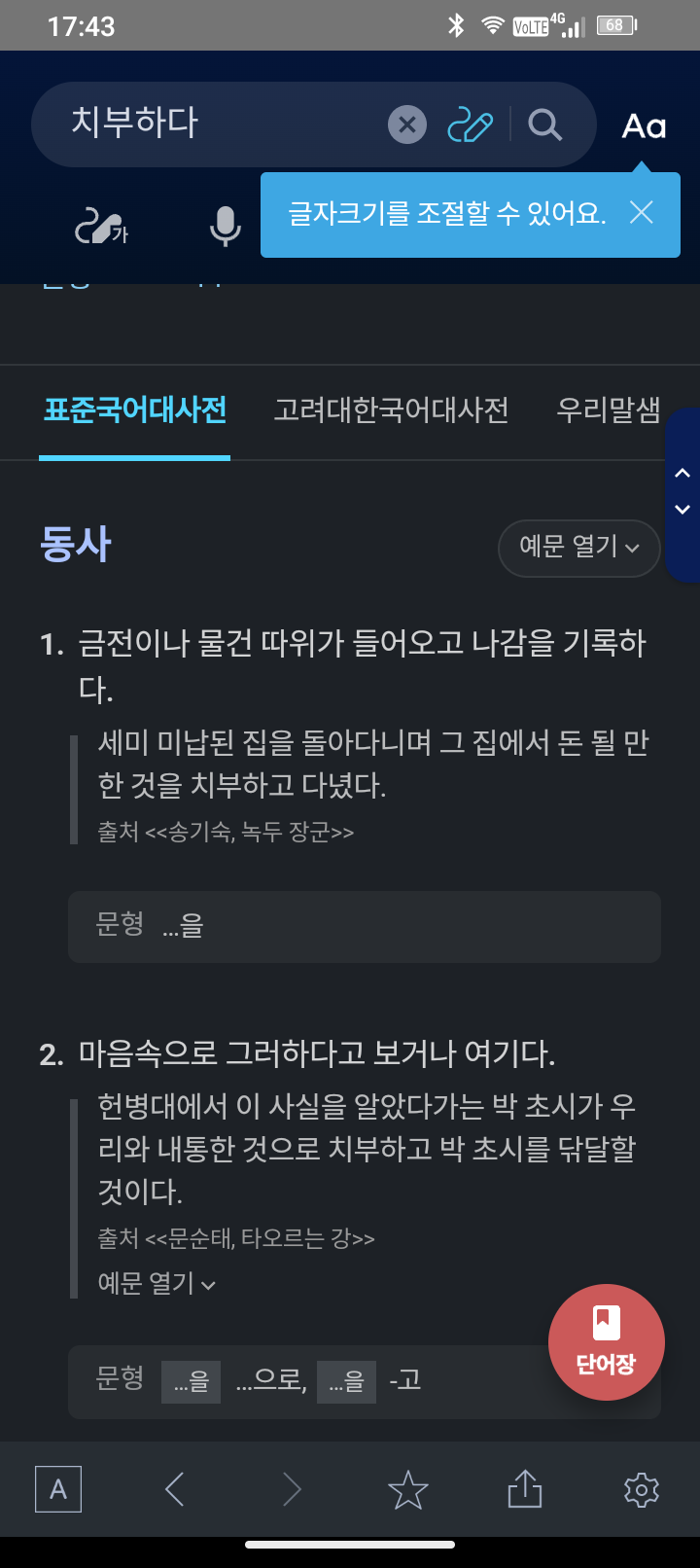Tap the magnifier icon to search
The width and height of the screenshot is (700, 1568).
[544, 124]
